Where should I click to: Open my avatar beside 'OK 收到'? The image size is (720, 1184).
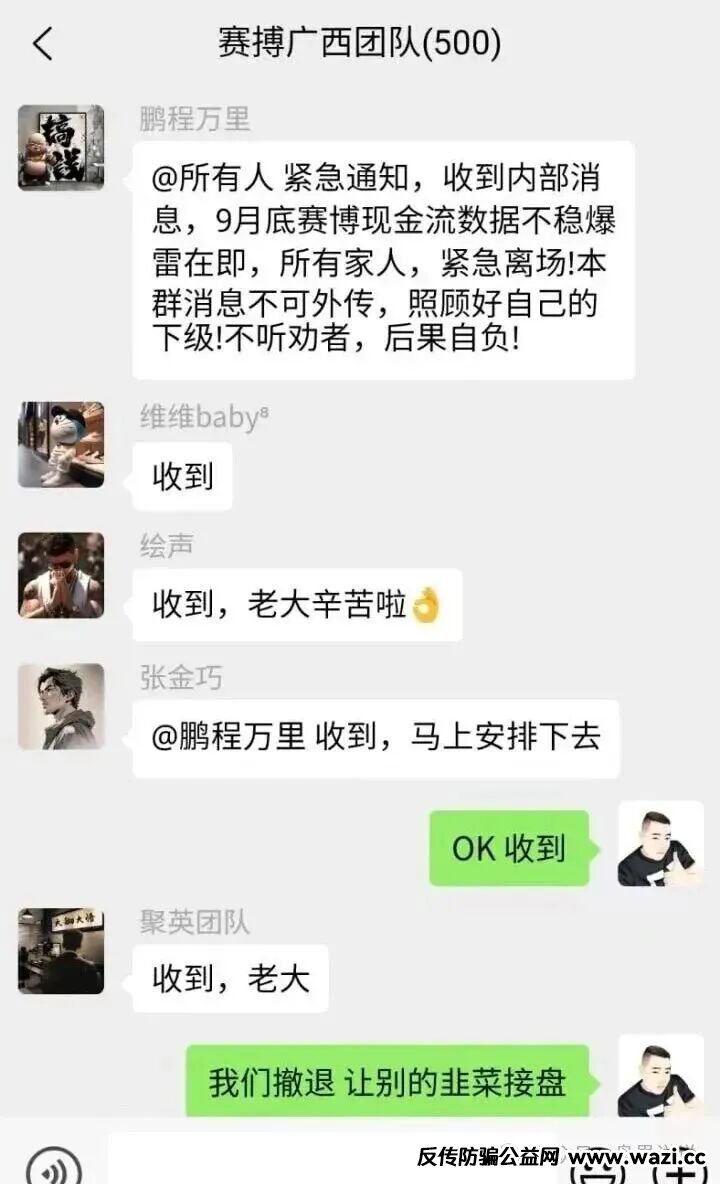pos(661,843)
